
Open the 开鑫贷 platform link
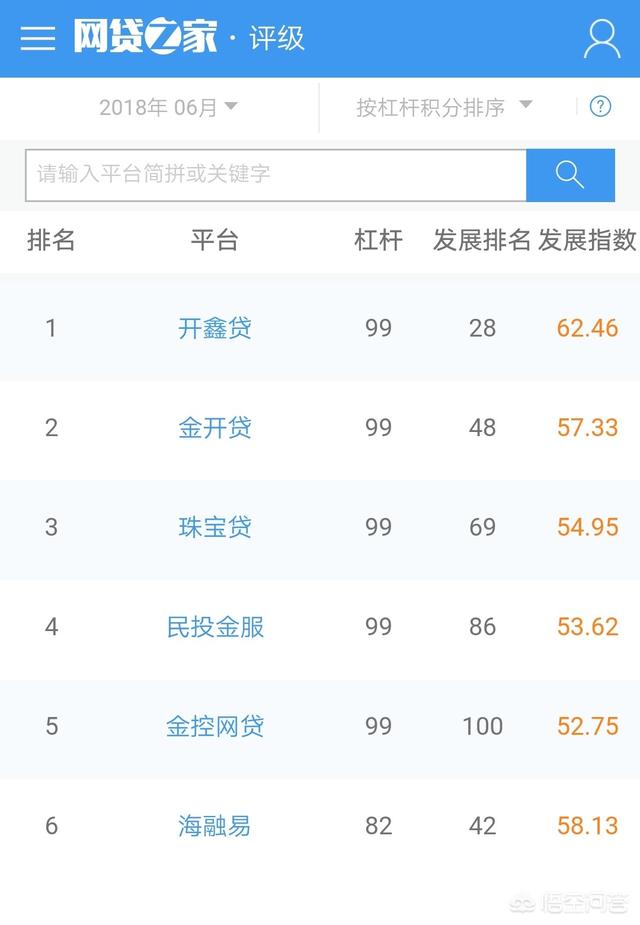(215, 328)
